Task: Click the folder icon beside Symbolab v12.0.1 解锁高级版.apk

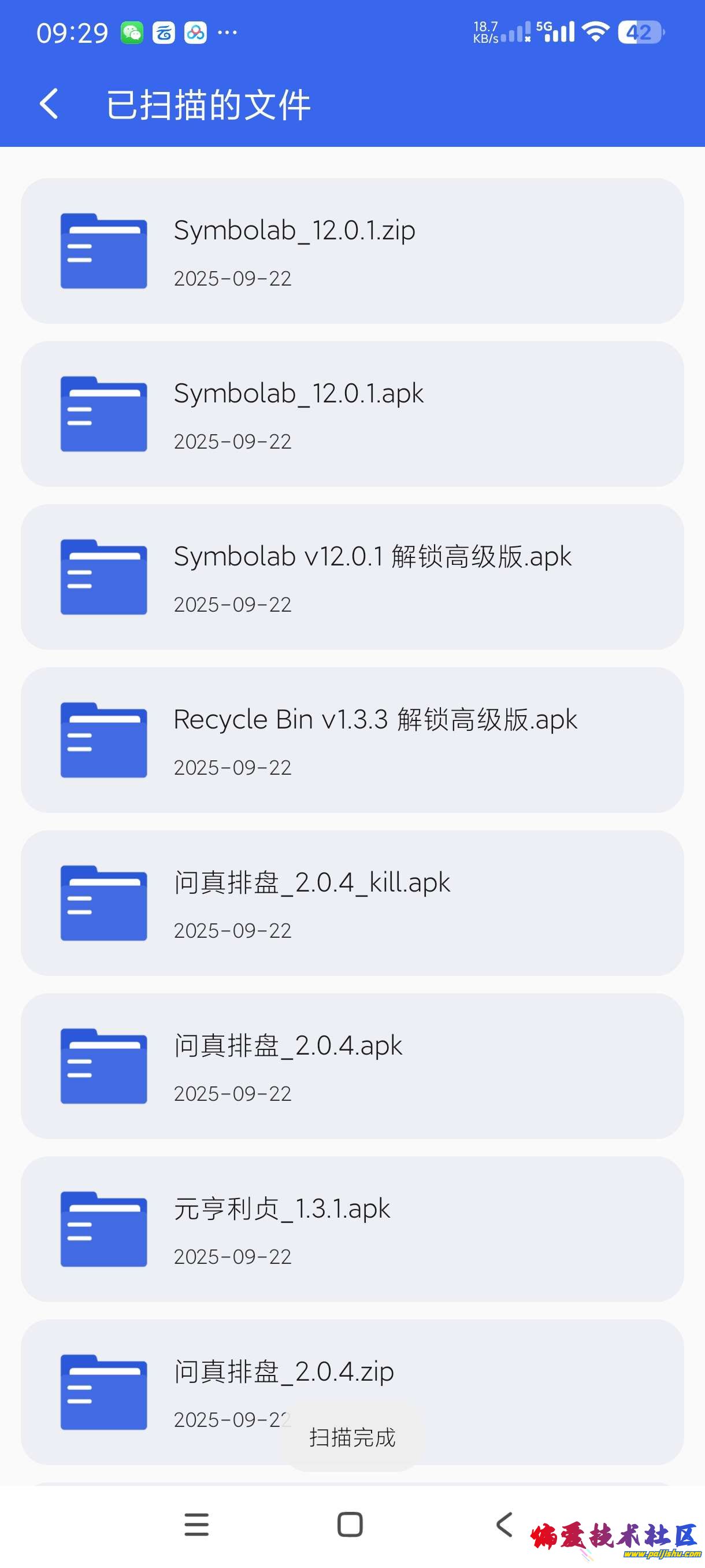Action: [103, 577]
